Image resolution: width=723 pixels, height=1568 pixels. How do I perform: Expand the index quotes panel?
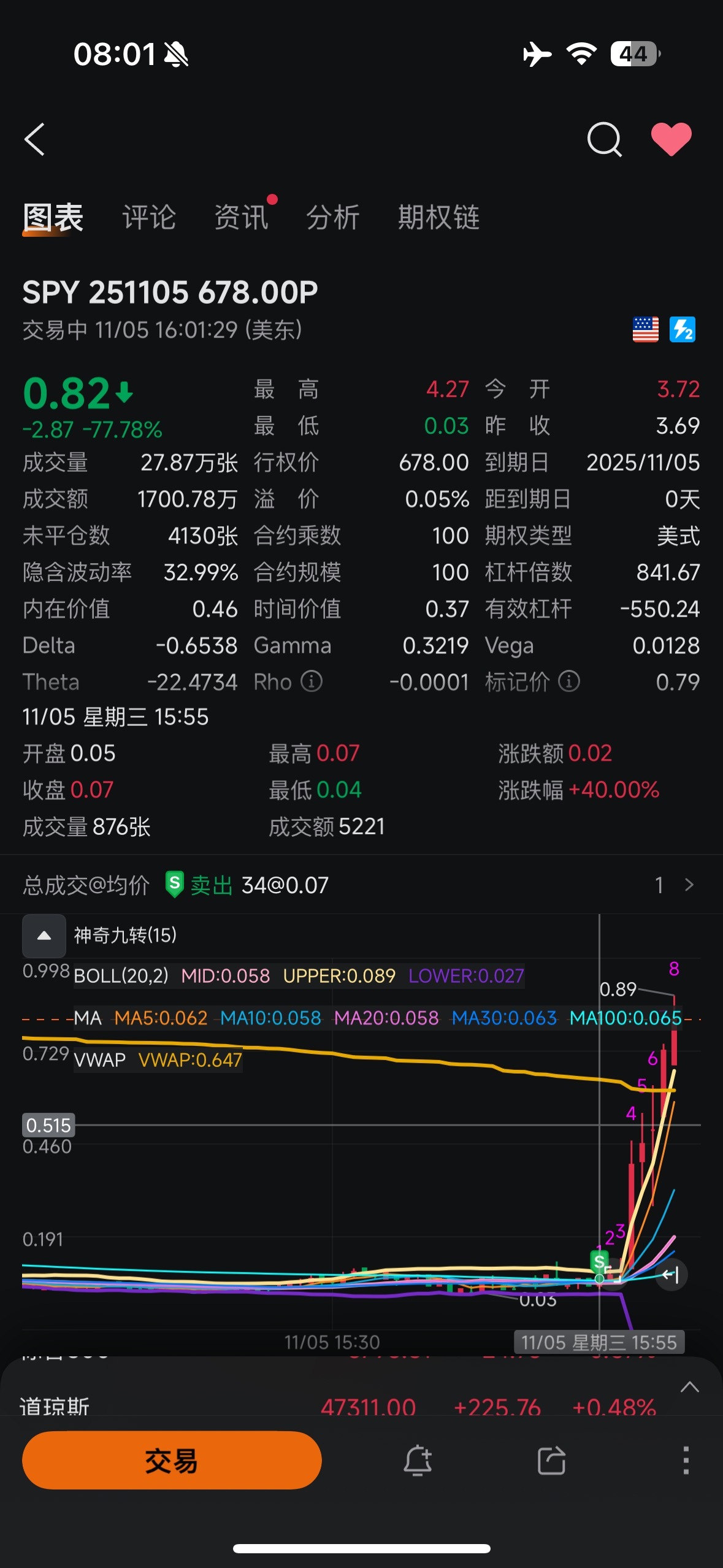[690, 1387]
